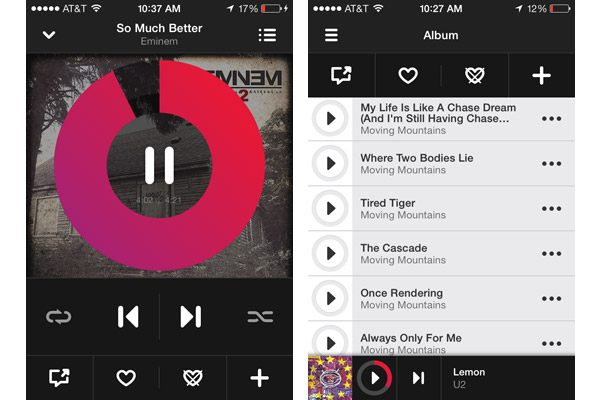Viewport: 600px width, 400px height.
Task: Play My Life Is Like A Chase Dream
Action: [x=329, y=118]
